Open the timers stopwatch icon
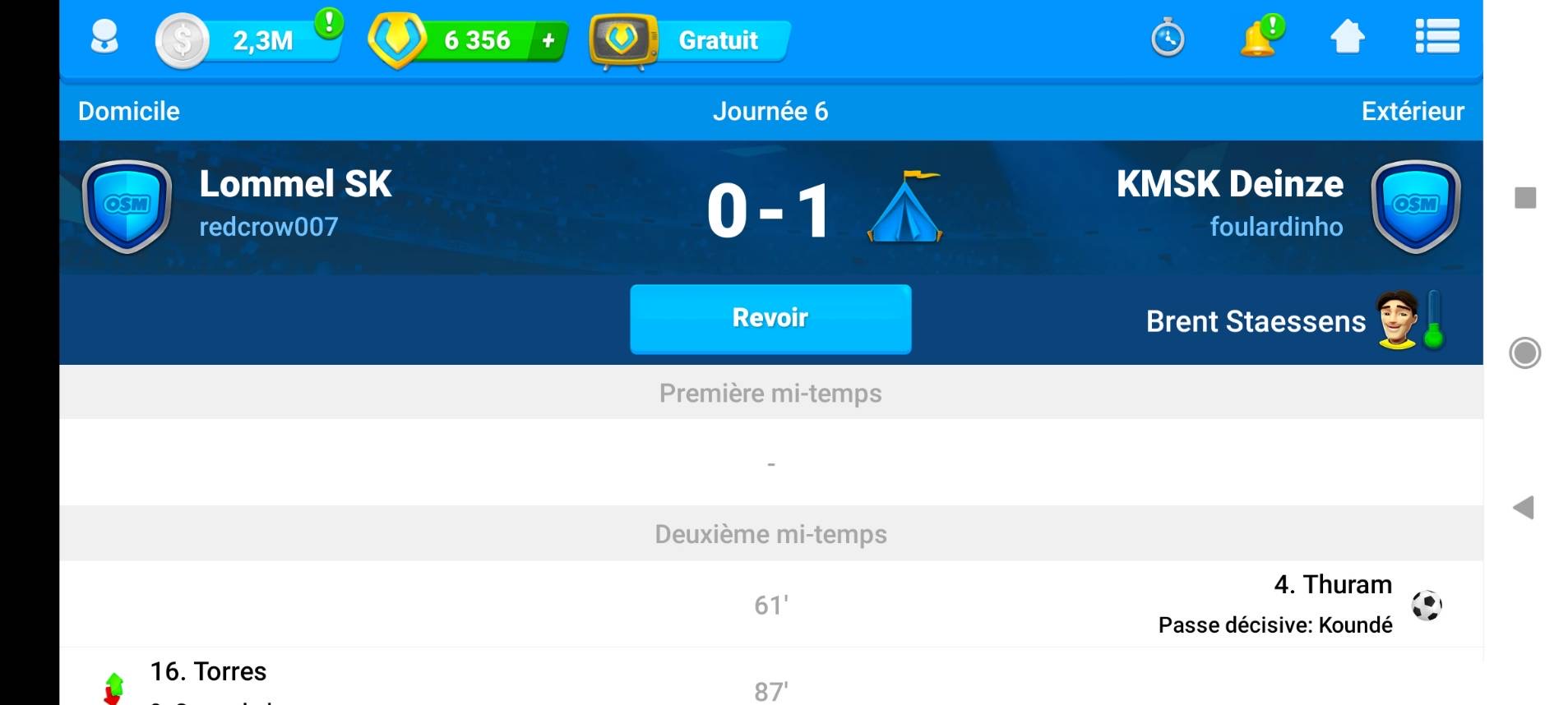Viewport: 1568px width, 705px height. (1168, 39)
